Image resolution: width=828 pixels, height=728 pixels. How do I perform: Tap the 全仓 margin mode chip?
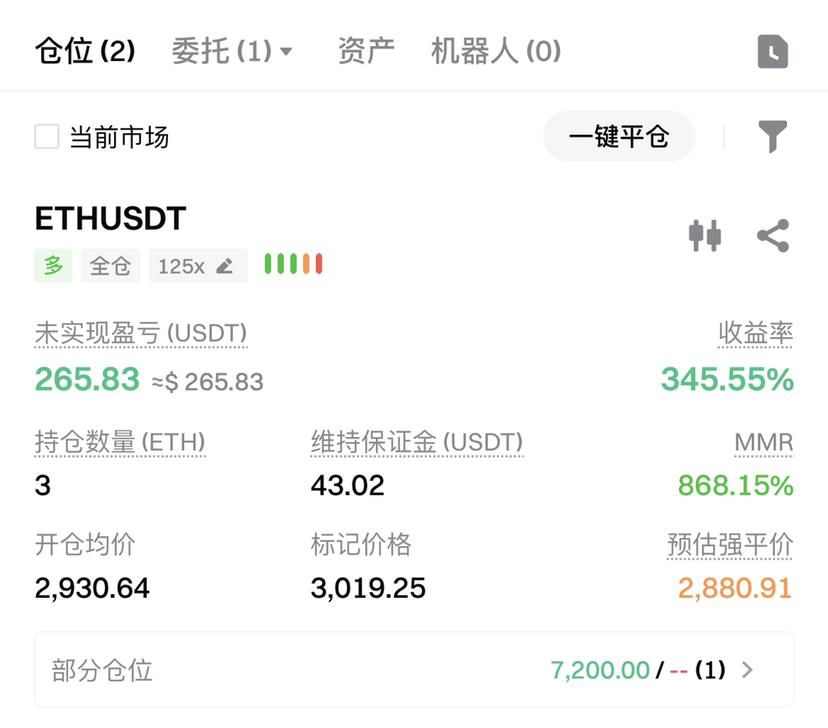tap(110, 266)
